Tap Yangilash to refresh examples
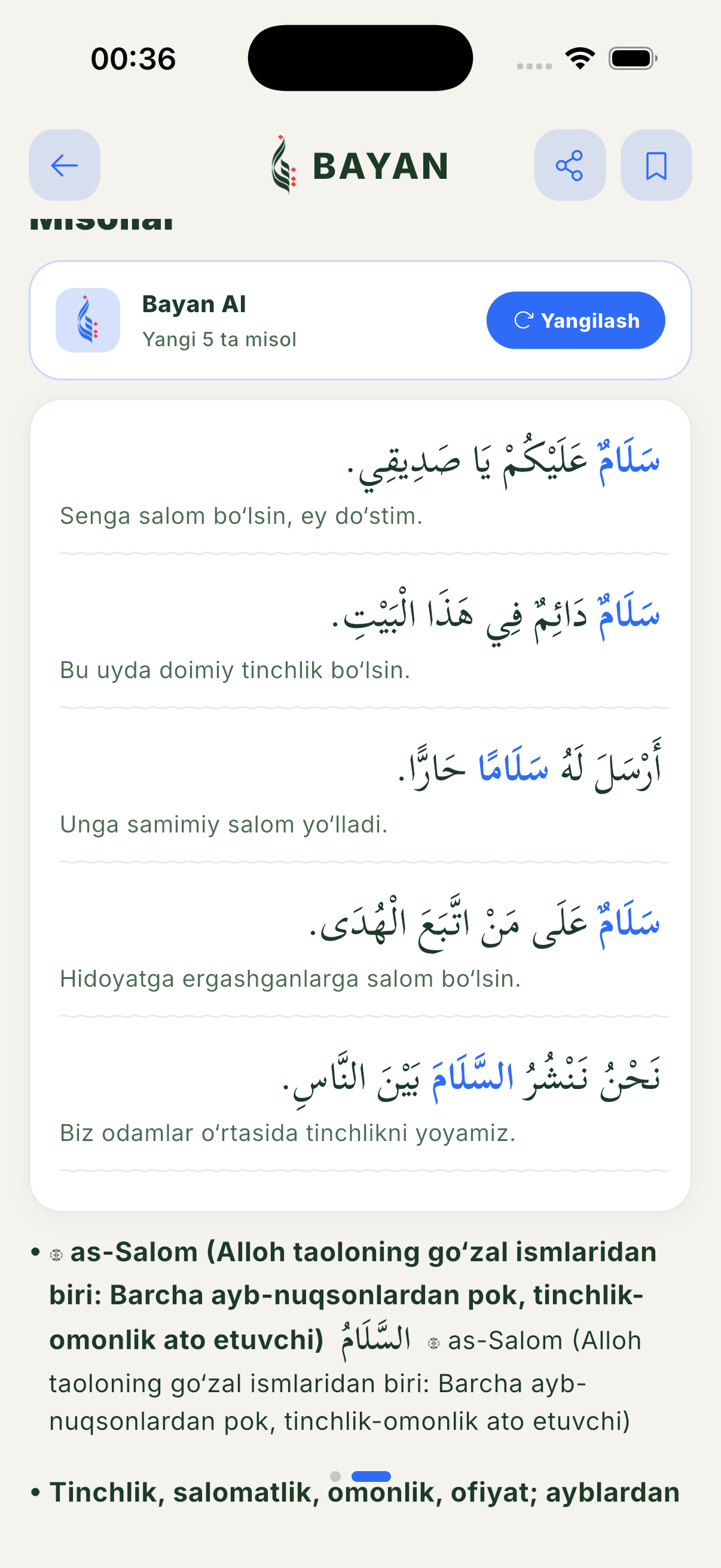Image resolution: width=721 pixels, height=1568 pixels. tap(575, 320)
